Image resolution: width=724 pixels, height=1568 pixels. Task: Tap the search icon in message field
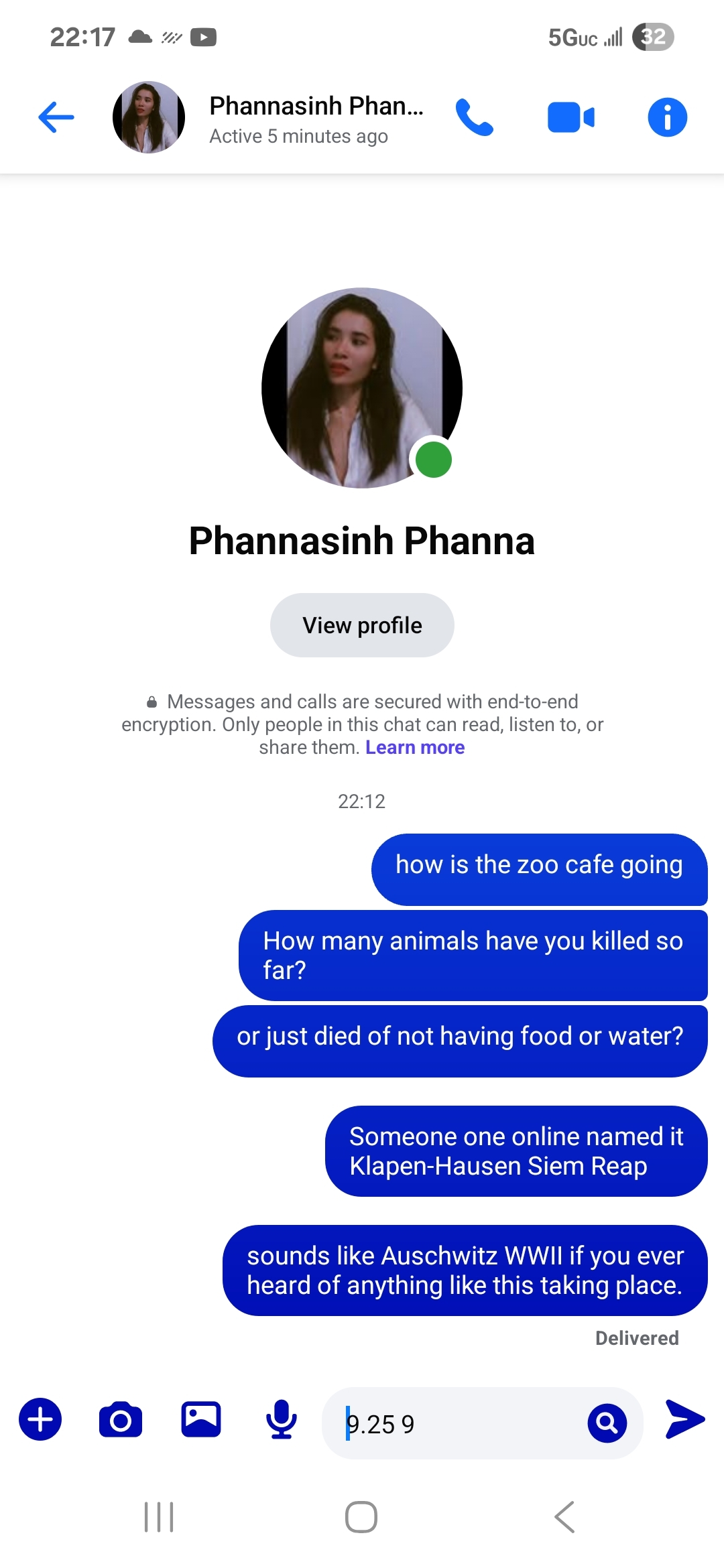(x=607, y=1423)
